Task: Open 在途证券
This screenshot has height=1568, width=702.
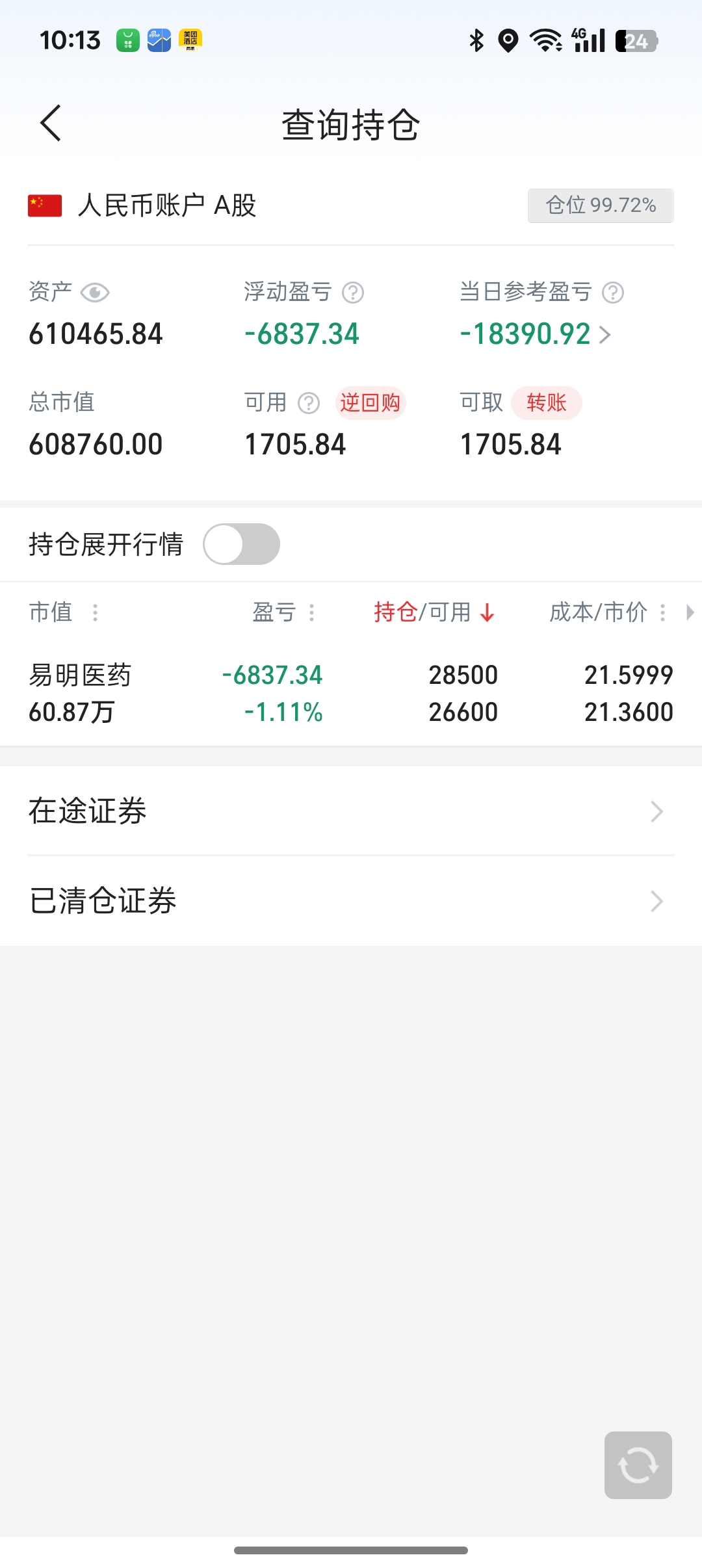Action: [351, 811]
